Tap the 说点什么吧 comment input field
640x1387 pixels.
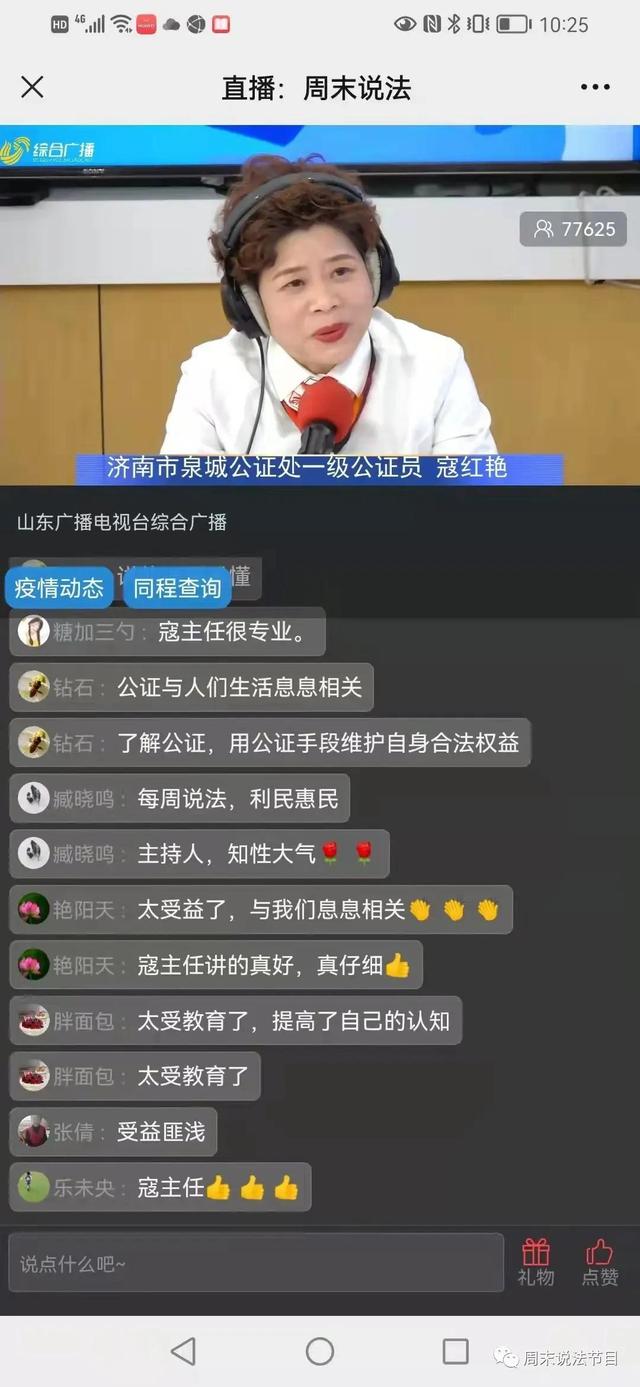255,1263
